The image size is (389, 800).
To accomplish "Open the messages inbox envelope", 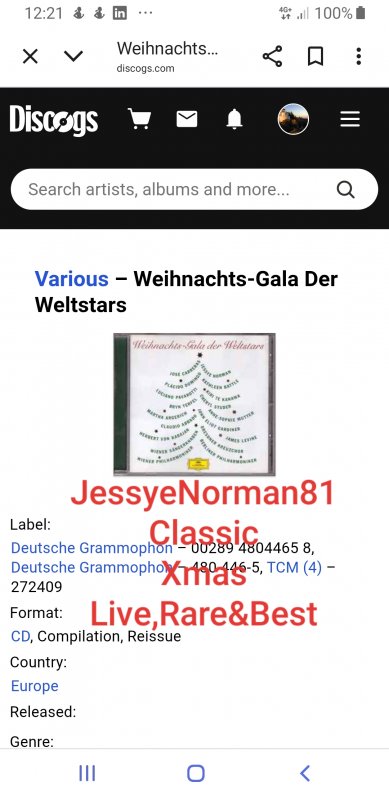I will [x=187, y=119].
